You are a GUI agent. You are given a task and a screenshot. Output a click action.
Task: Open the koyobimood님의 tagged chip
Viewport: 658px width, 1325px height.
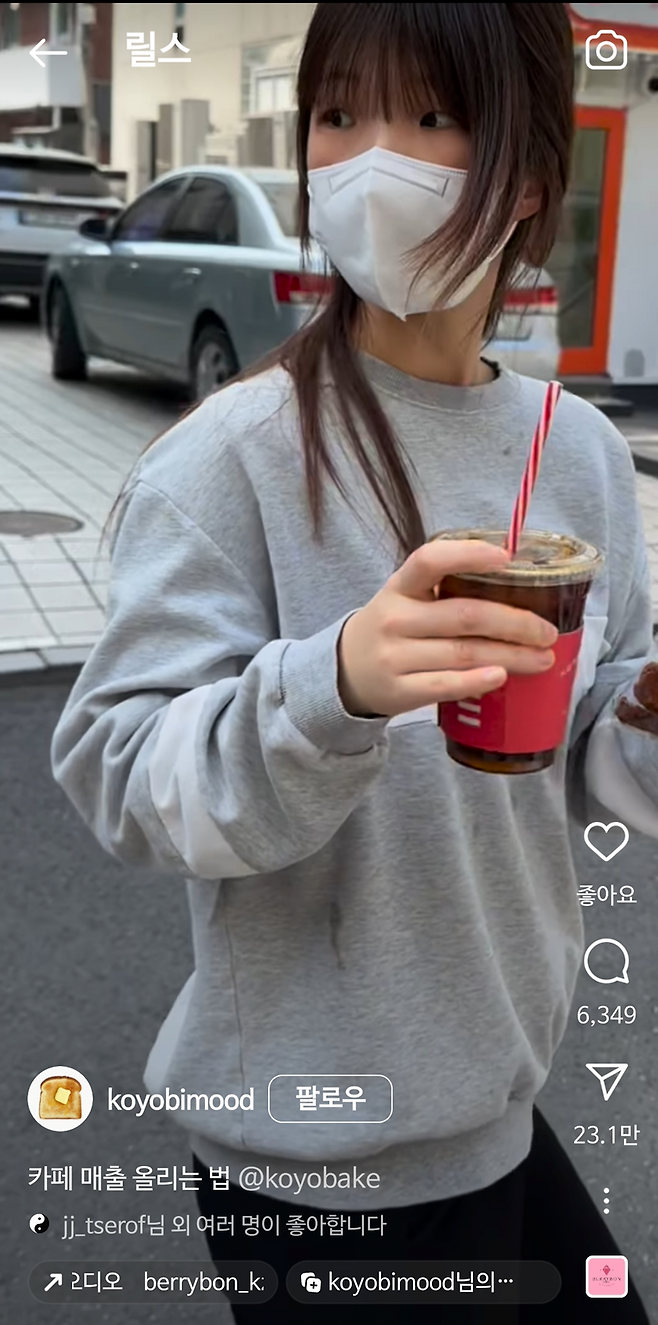pyautogui.click(x=422, y=1282)
